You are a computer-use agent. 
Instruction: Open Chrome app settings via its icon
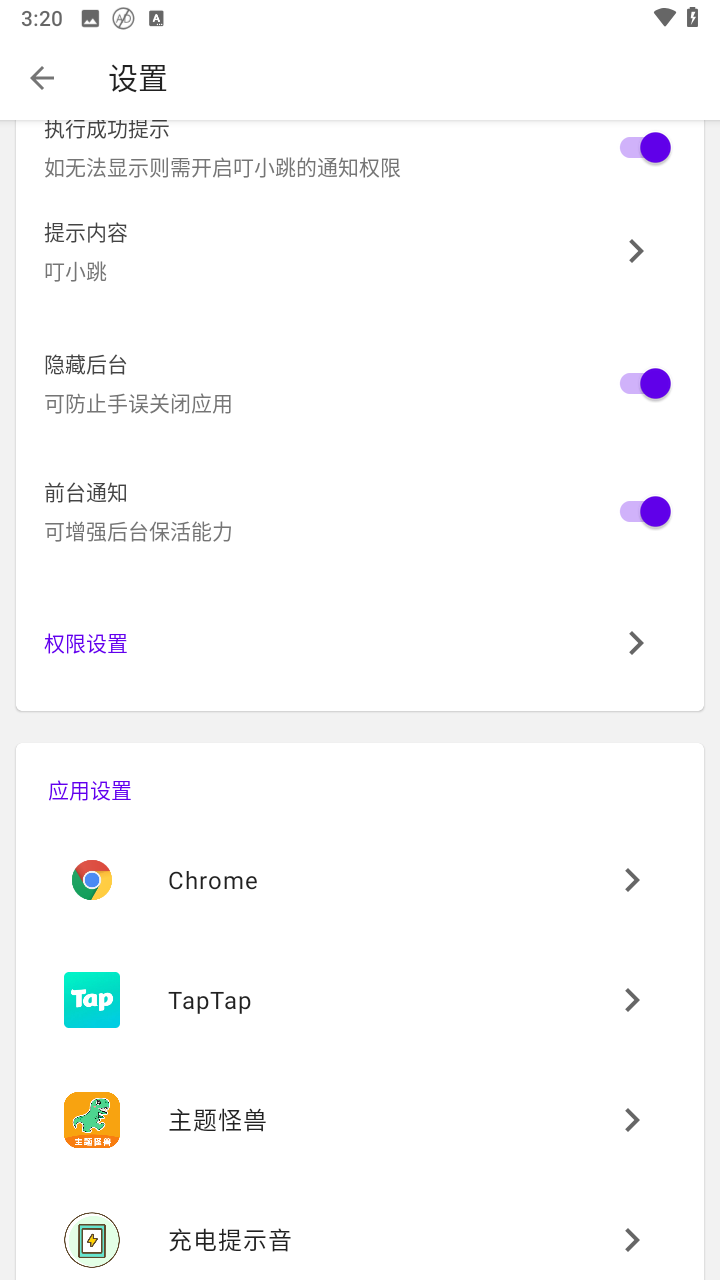(x=92, y=880)
